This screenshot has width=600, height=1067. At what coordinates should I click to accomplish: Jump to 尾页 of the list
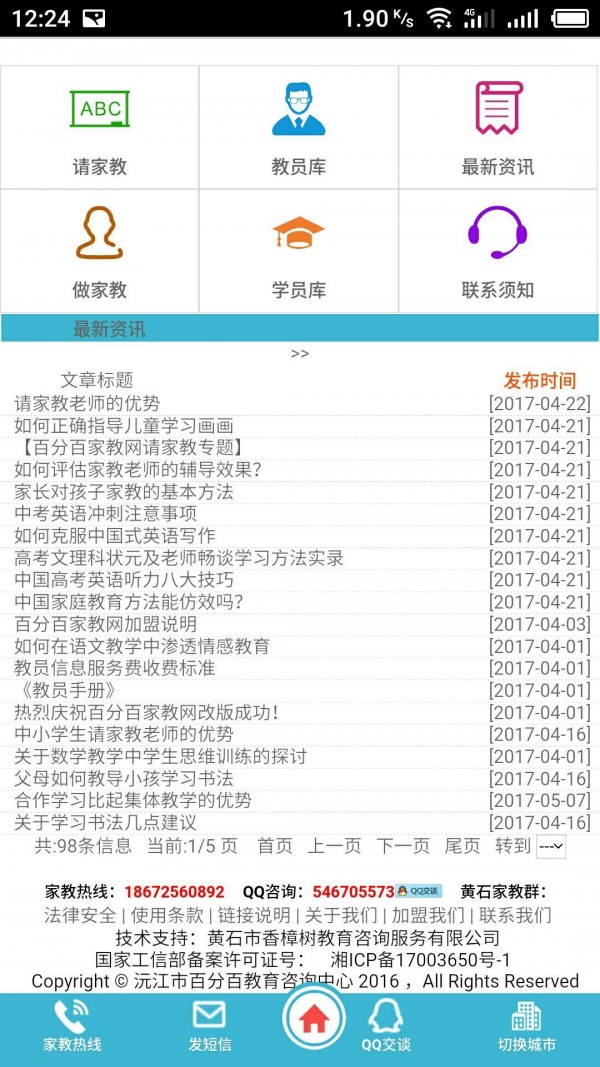[463, 846]
